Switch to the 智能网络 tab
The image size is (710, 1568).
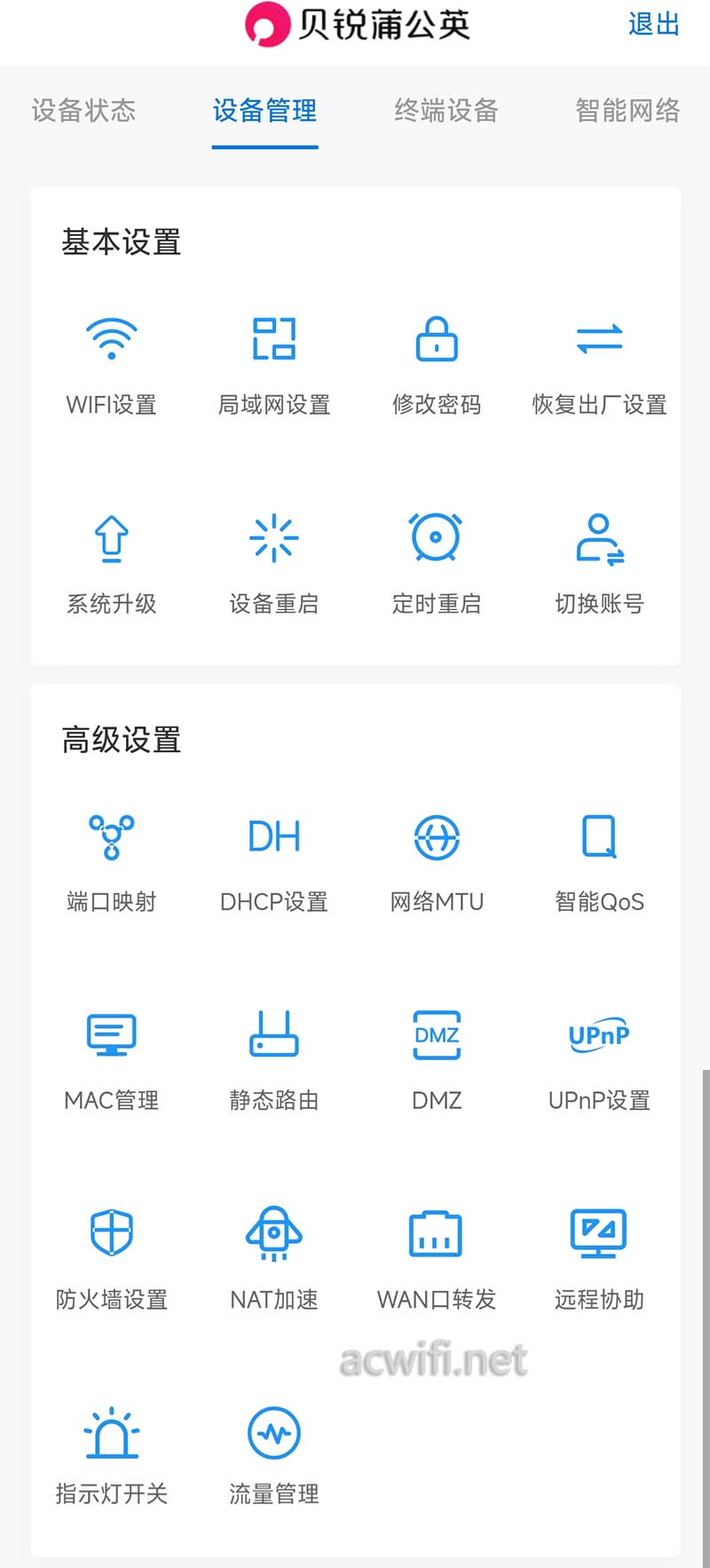627,111
